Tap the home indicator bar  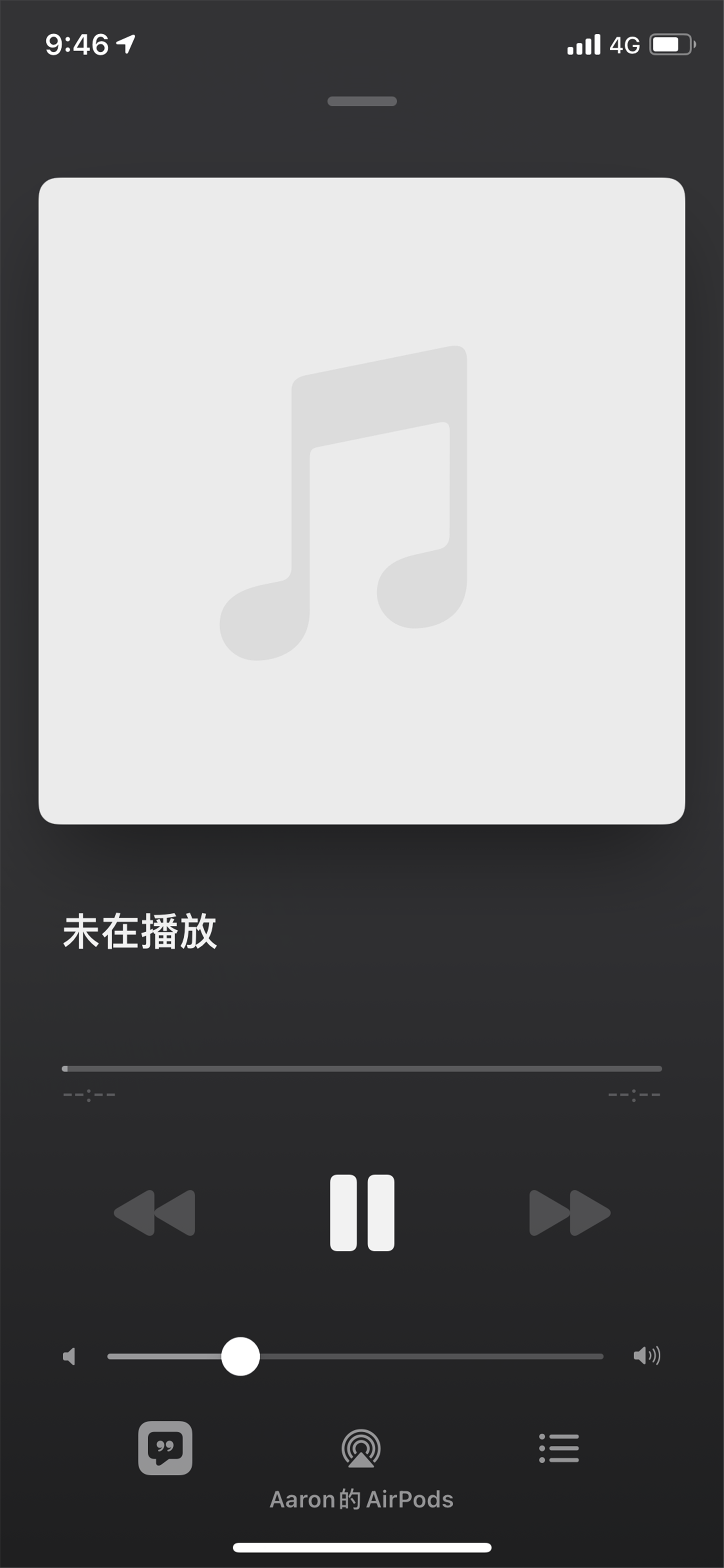click(362, 1548)
